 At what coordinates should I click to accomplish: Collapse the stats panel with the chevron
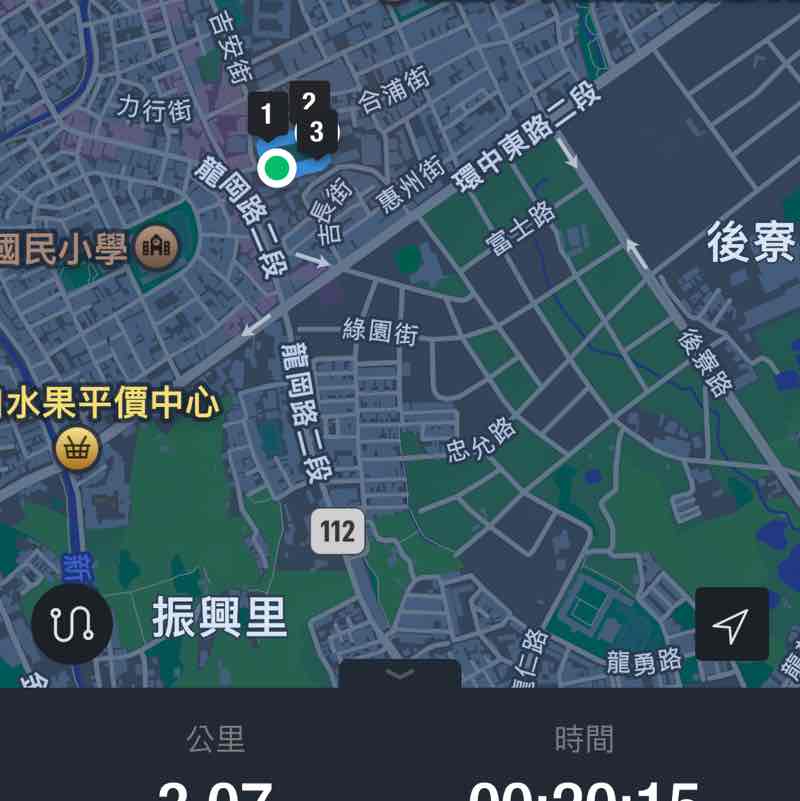400,673
